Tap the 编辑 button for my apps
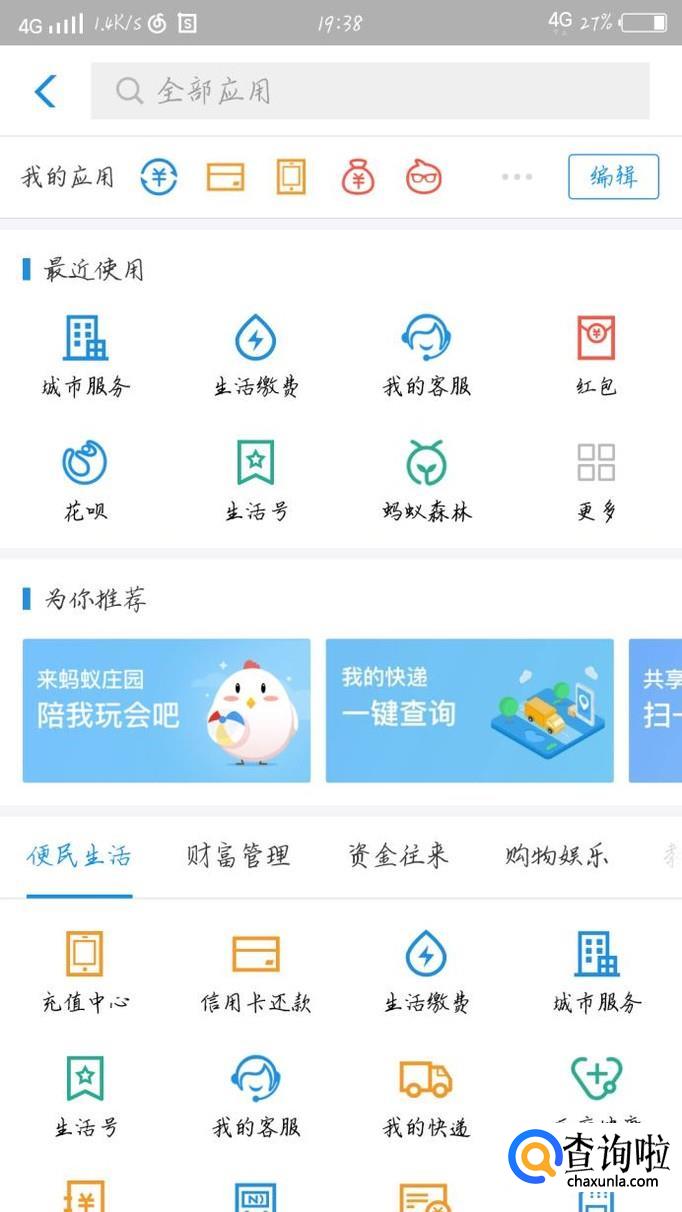The height and width of the screenshot is (1212, 682). point(613,177)
